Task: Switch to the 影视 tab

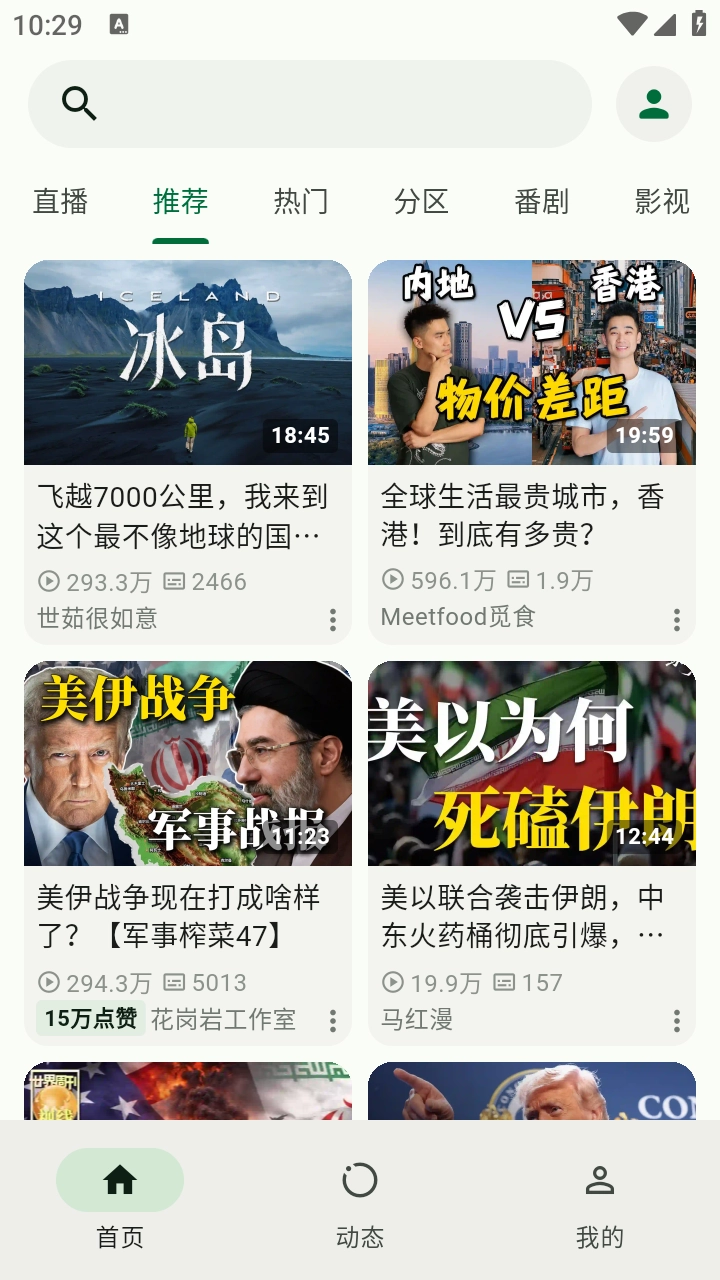Action: coord(661,202)
